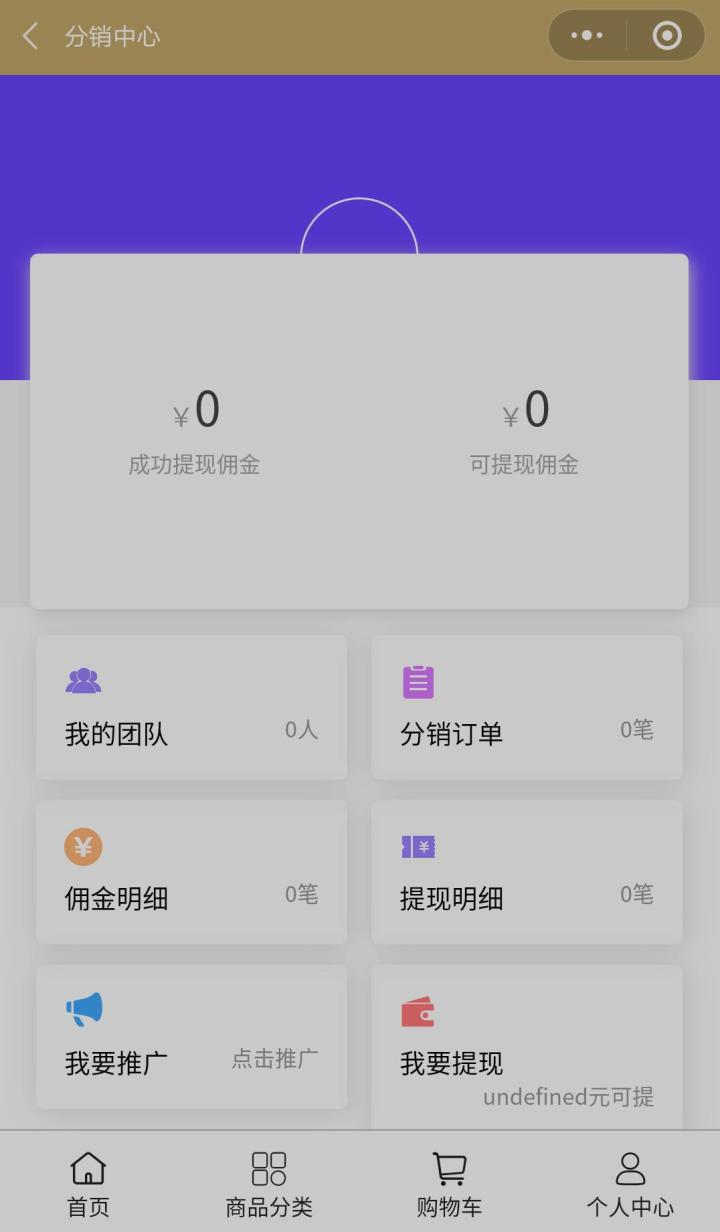Tap the circular capsule button top right

click(x=666, y=35)
